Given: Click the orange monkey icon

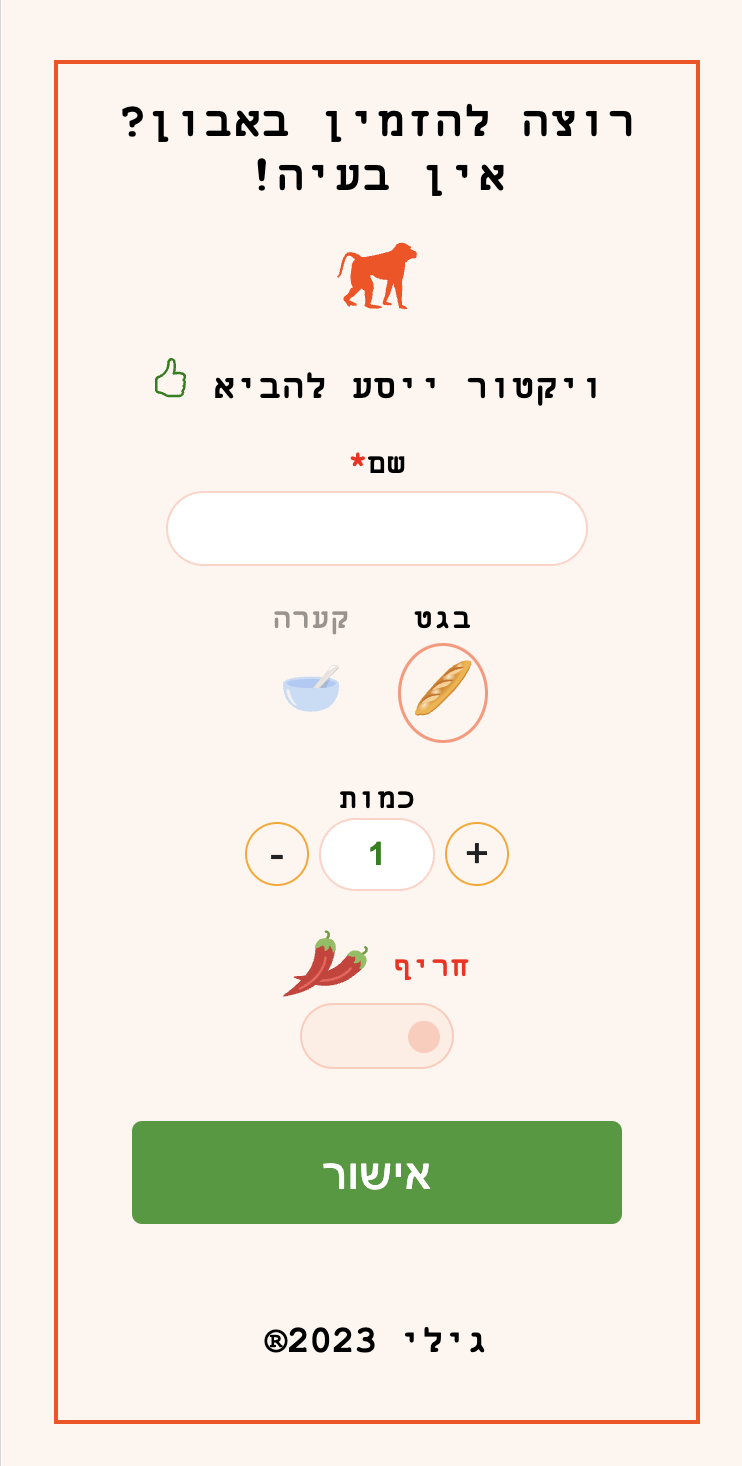Looking at the screenshot, I should pos(377,276).
